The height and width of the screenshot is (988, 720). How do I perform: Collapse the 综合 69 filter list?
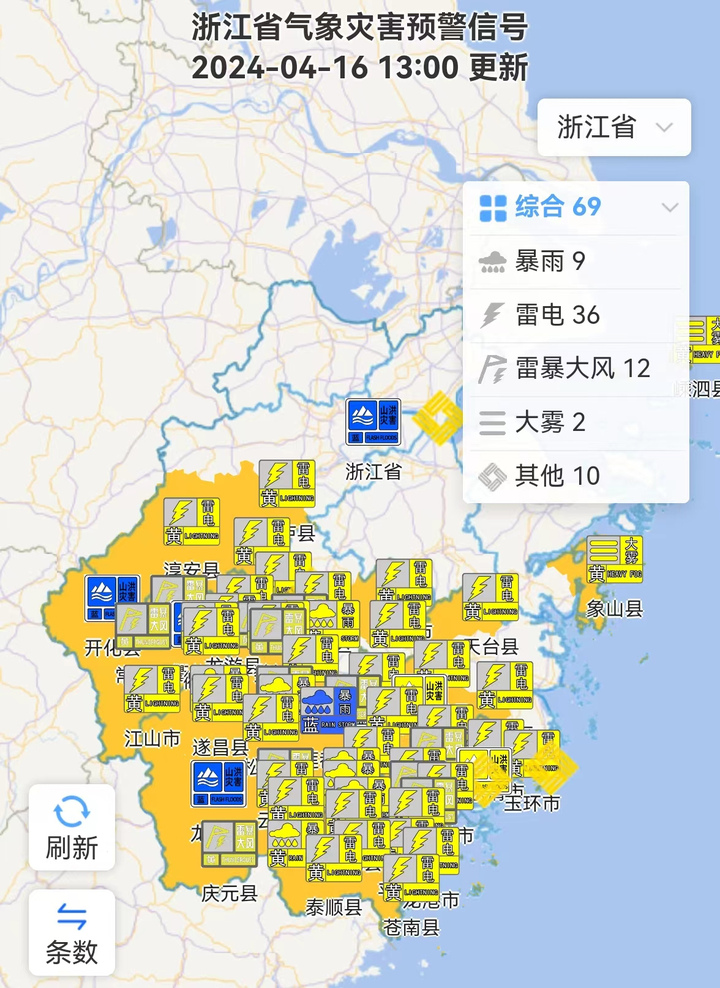(670, 208)
